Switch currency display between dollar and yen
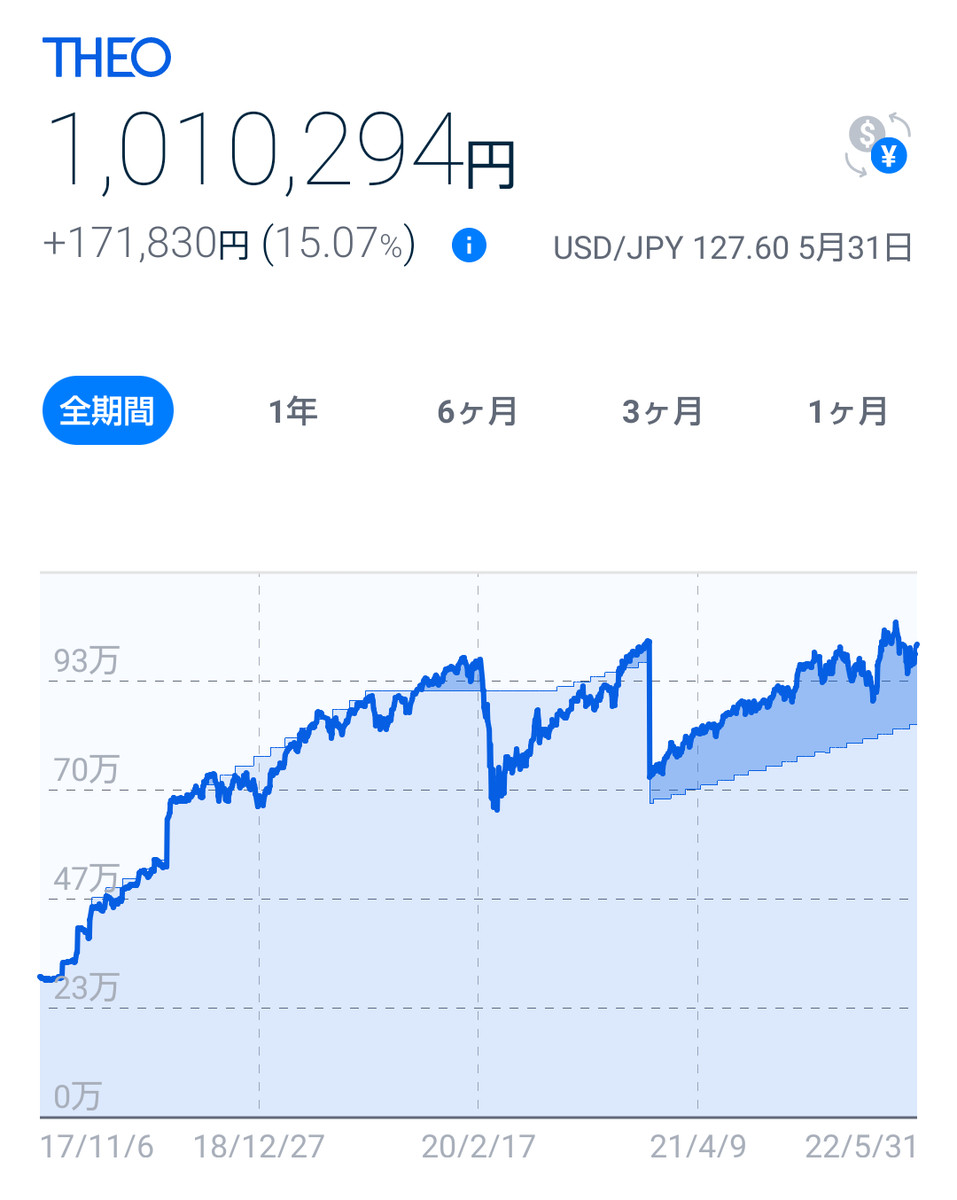 click(x=877, y=146)
